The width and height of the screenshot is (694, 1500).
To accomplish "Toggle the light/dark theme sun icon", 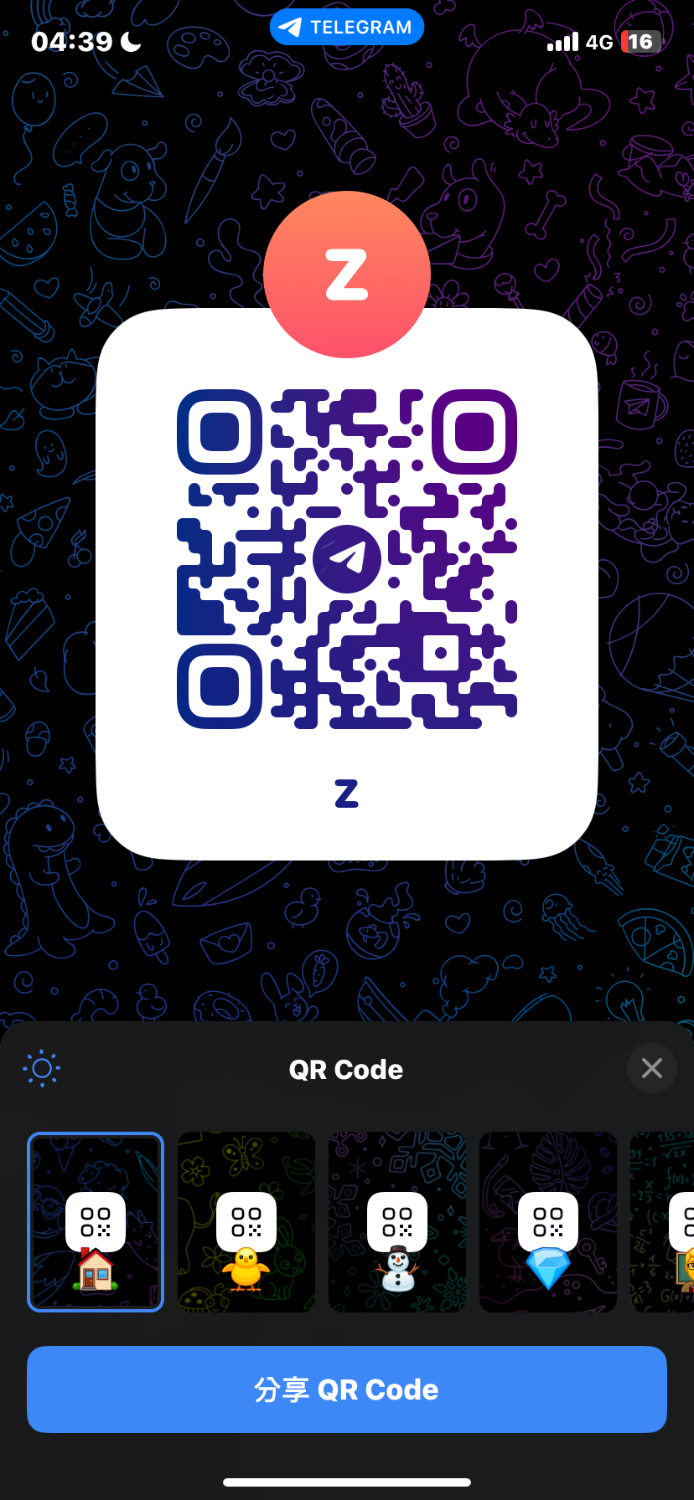I will pos(42,1069).
